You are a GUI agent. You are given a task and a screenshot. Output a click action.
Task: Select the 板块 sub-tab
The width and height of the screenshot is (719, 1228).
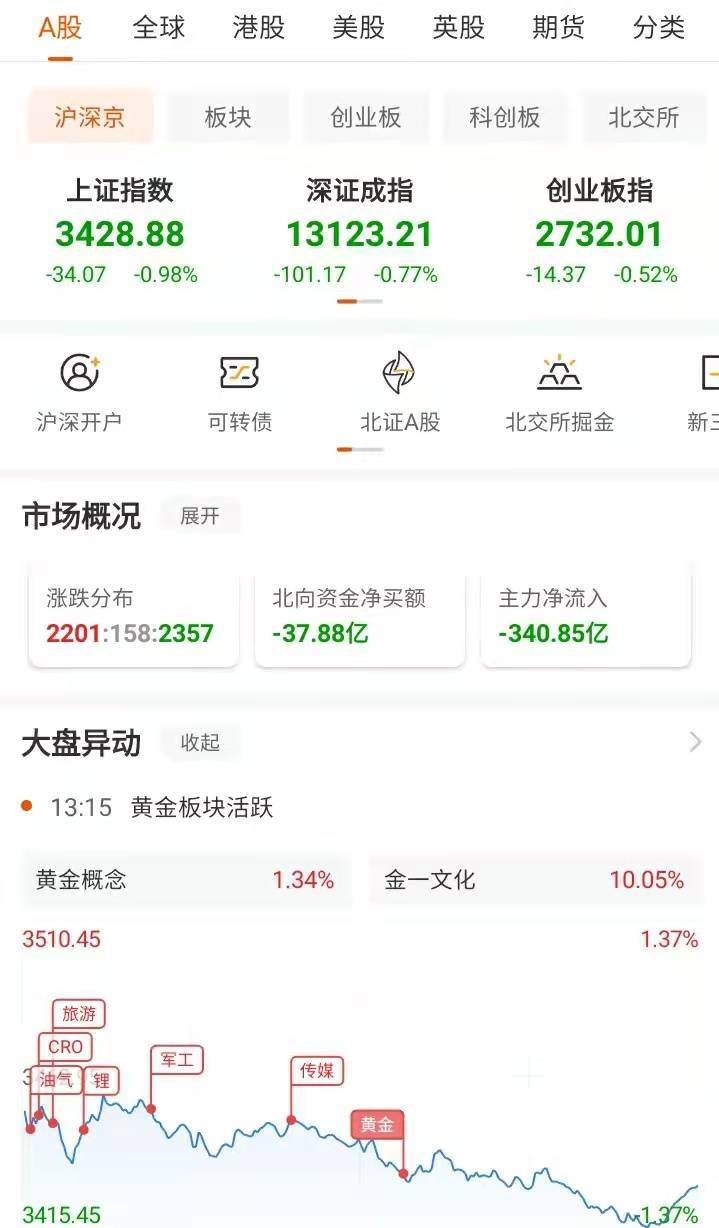click(x=228, y=118)
